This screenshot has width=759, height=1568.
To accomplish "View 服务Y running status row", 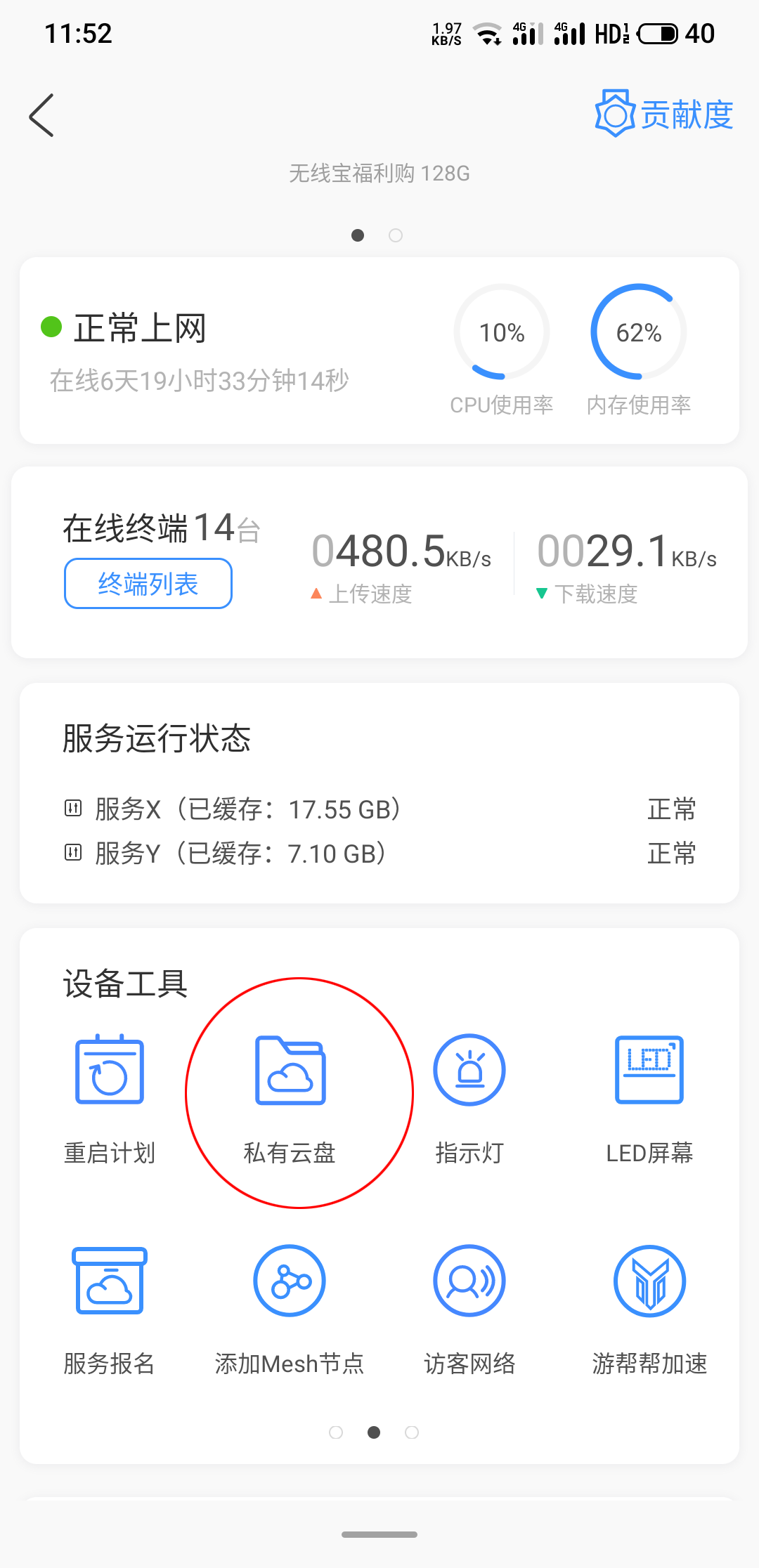I will 379,854.
